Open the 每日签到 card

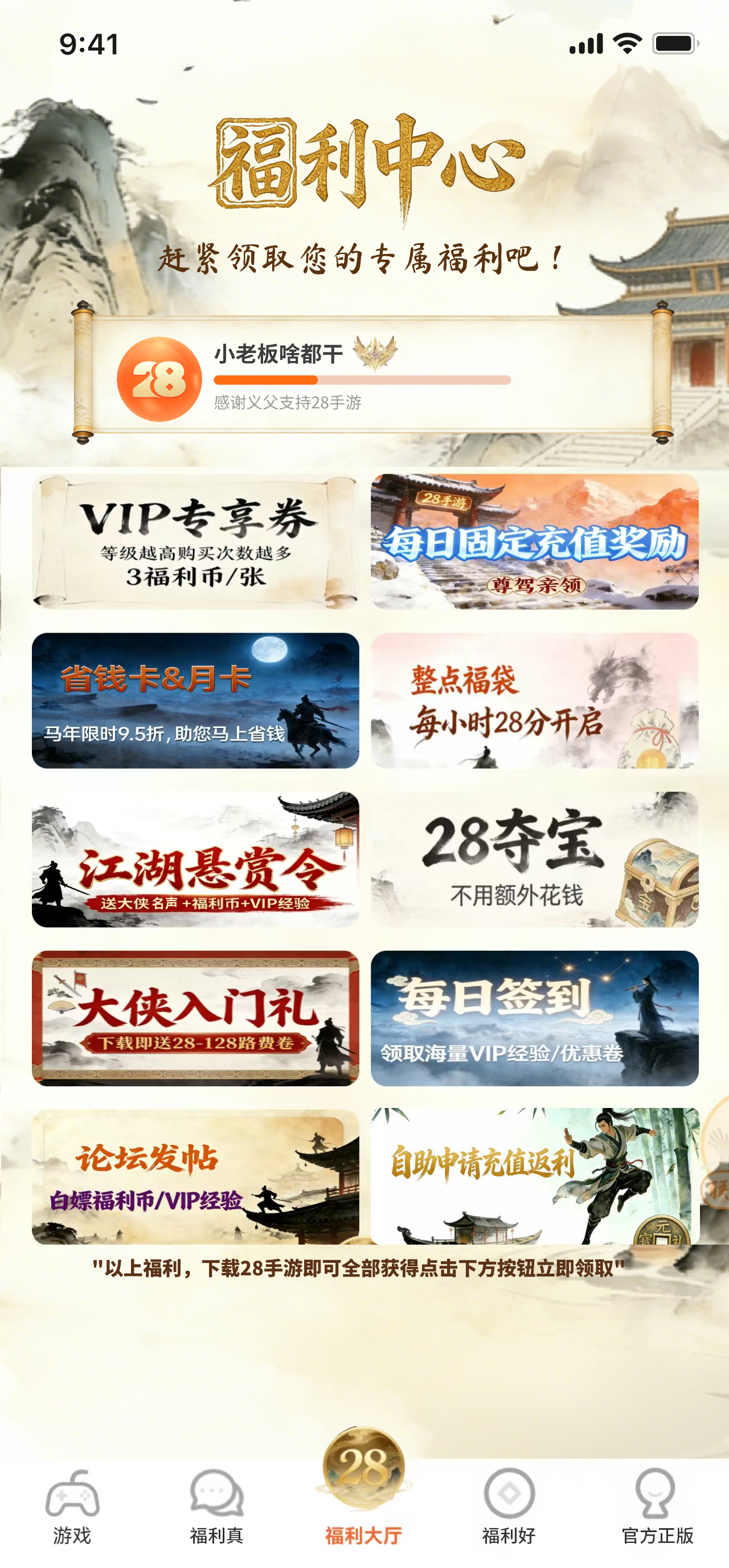(x=534, y=1019)
